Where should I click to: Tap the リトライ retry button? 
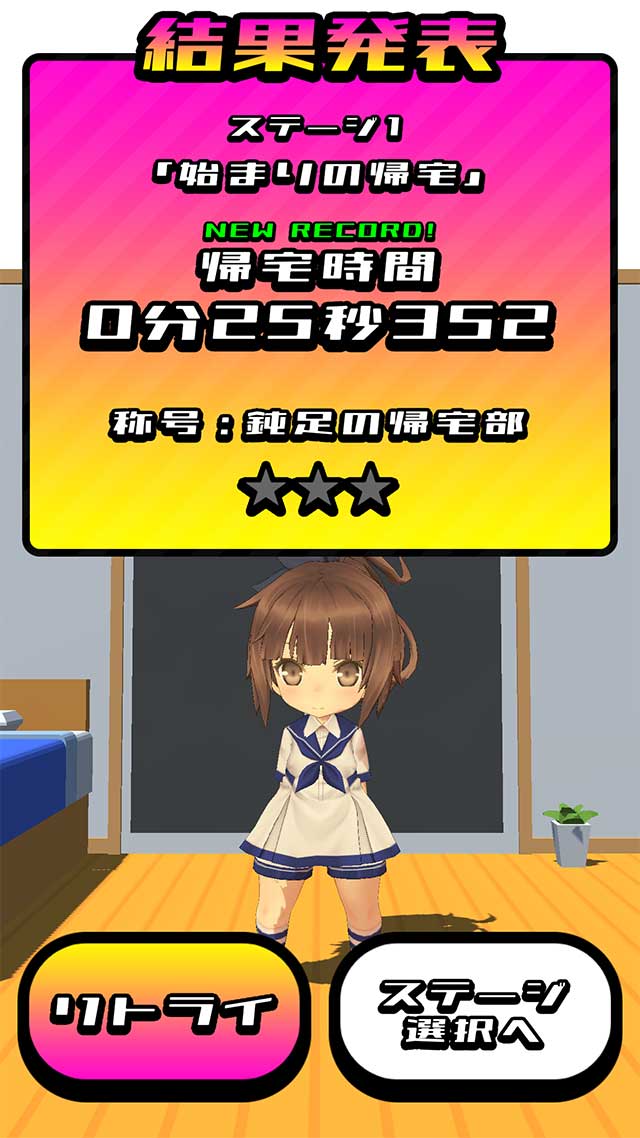point(162,1013)
